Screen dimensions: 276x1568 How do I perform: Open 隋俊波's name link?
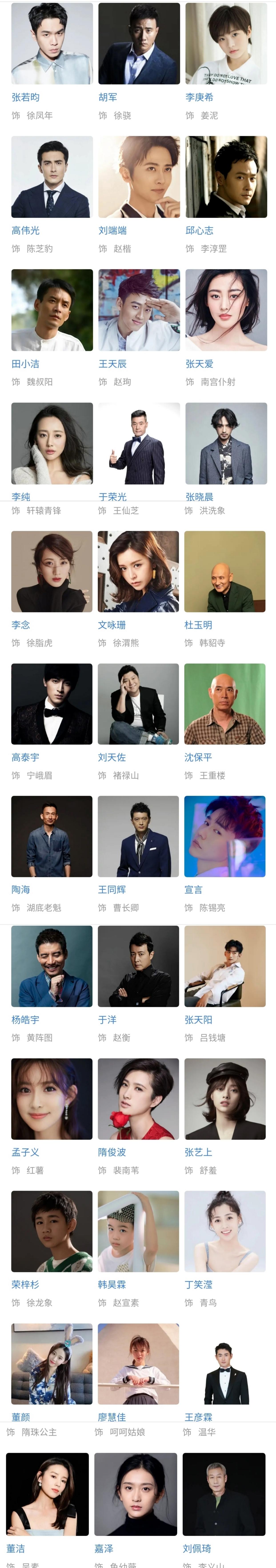(x=112, y=1152)
